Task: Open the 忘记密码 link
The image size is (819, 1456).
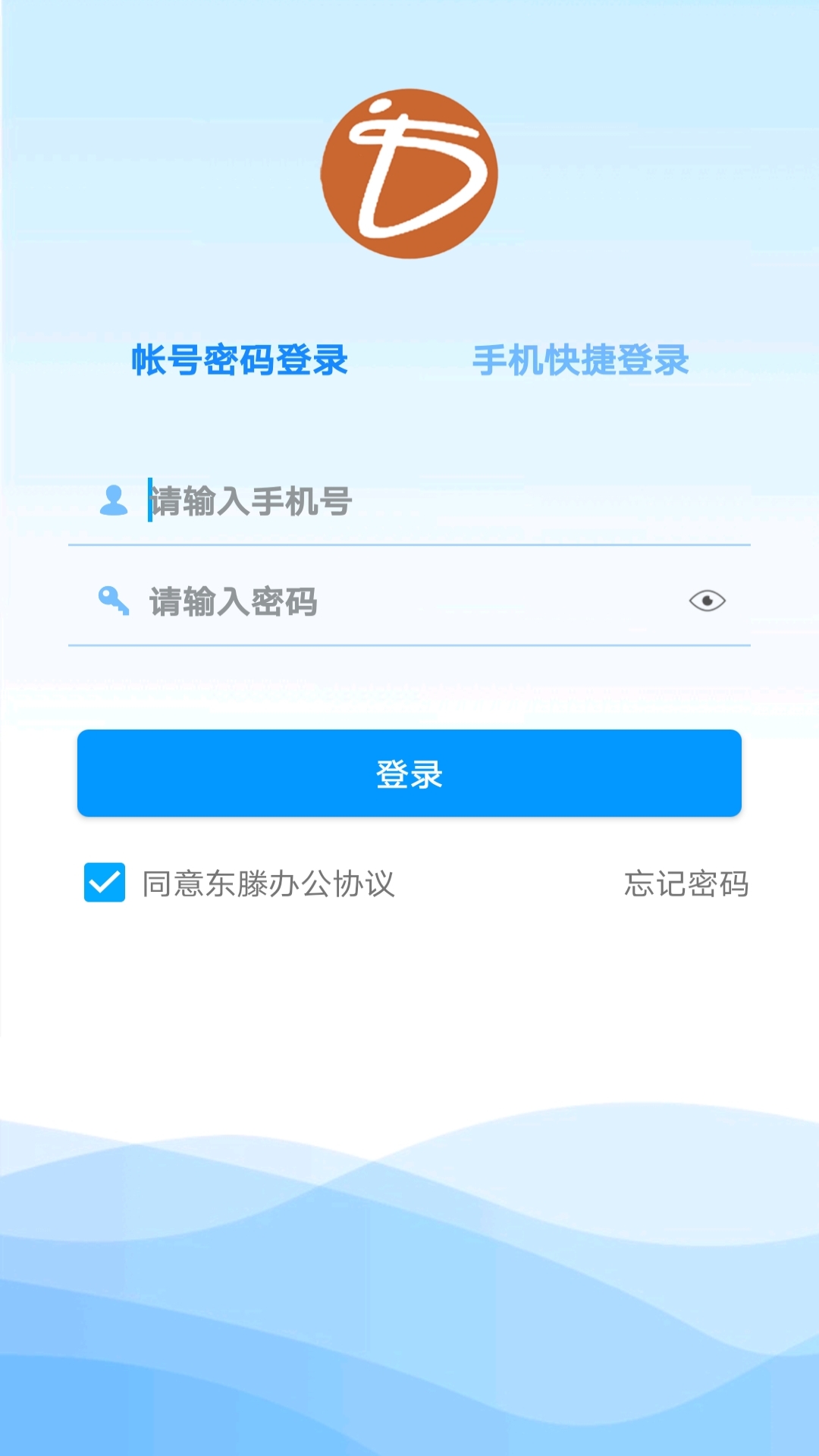Action: click(686, 884)
